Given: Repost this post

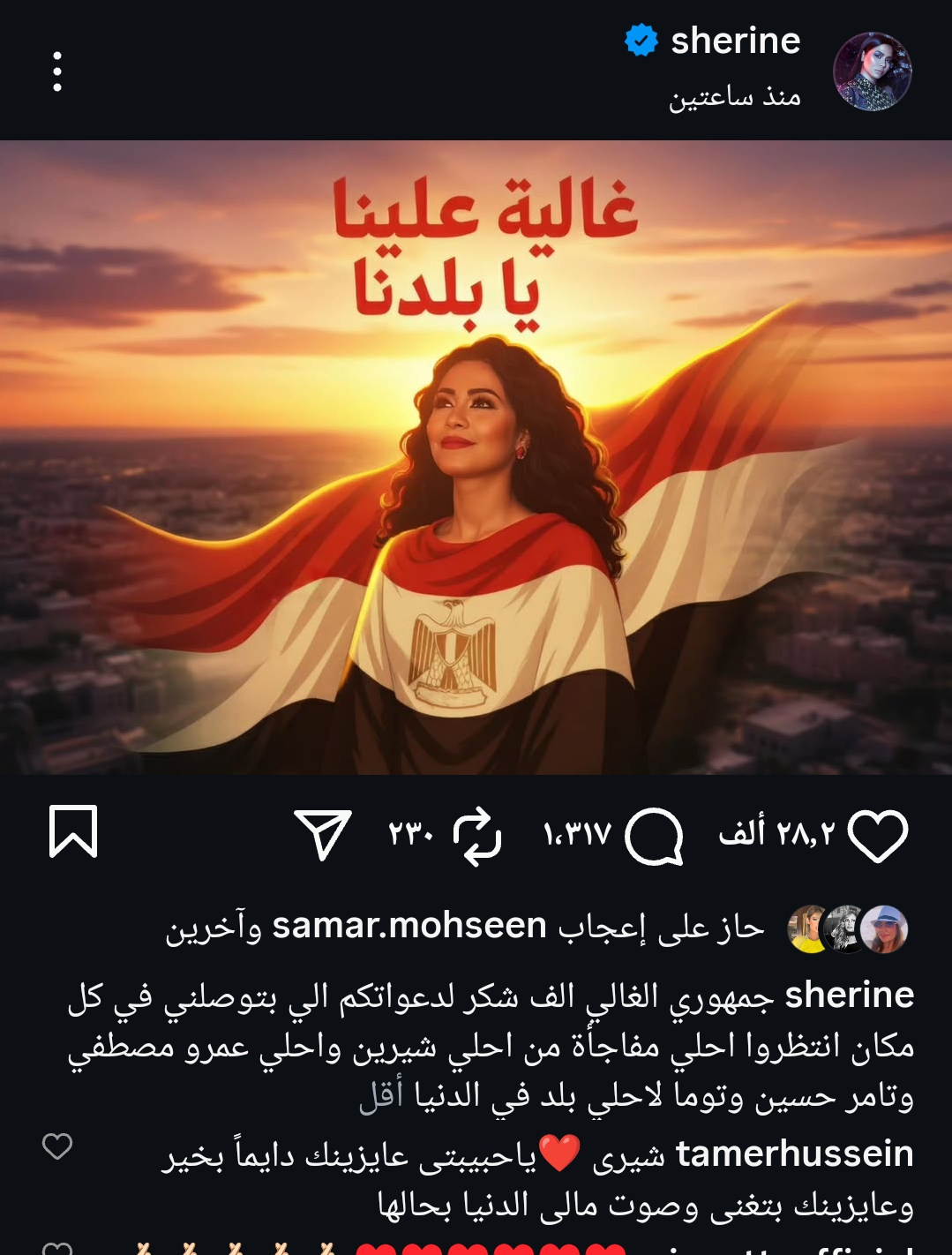Looking at the screenshot, I should point(477,835).
